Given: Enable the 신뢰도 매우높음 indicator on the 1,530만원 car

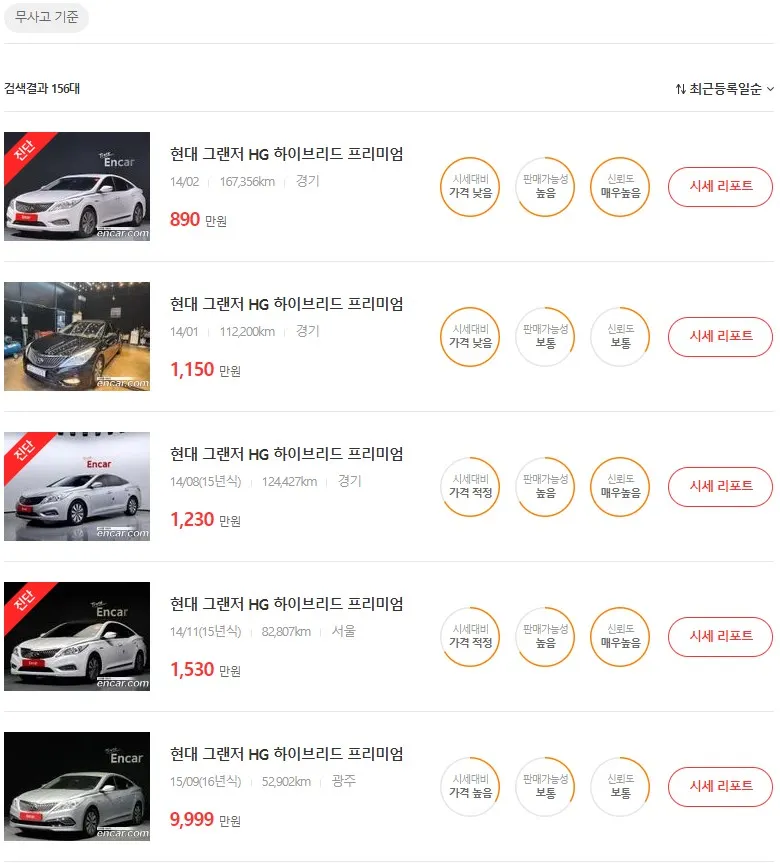Looking at the screenshot, I should tap(619, 637).
